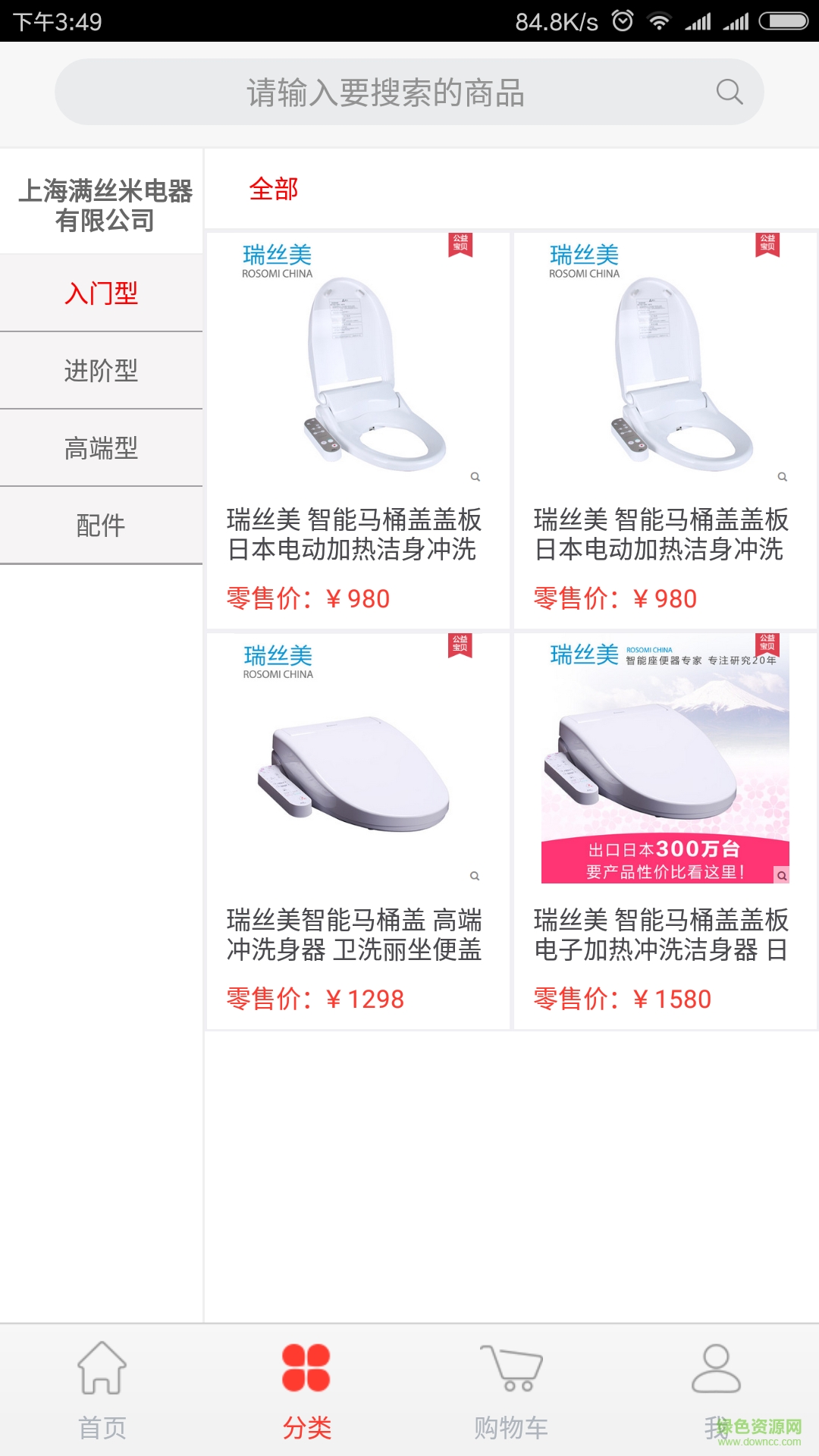Tap the magnifier search icon
The image size is (819, 1456).
[729, 93]
